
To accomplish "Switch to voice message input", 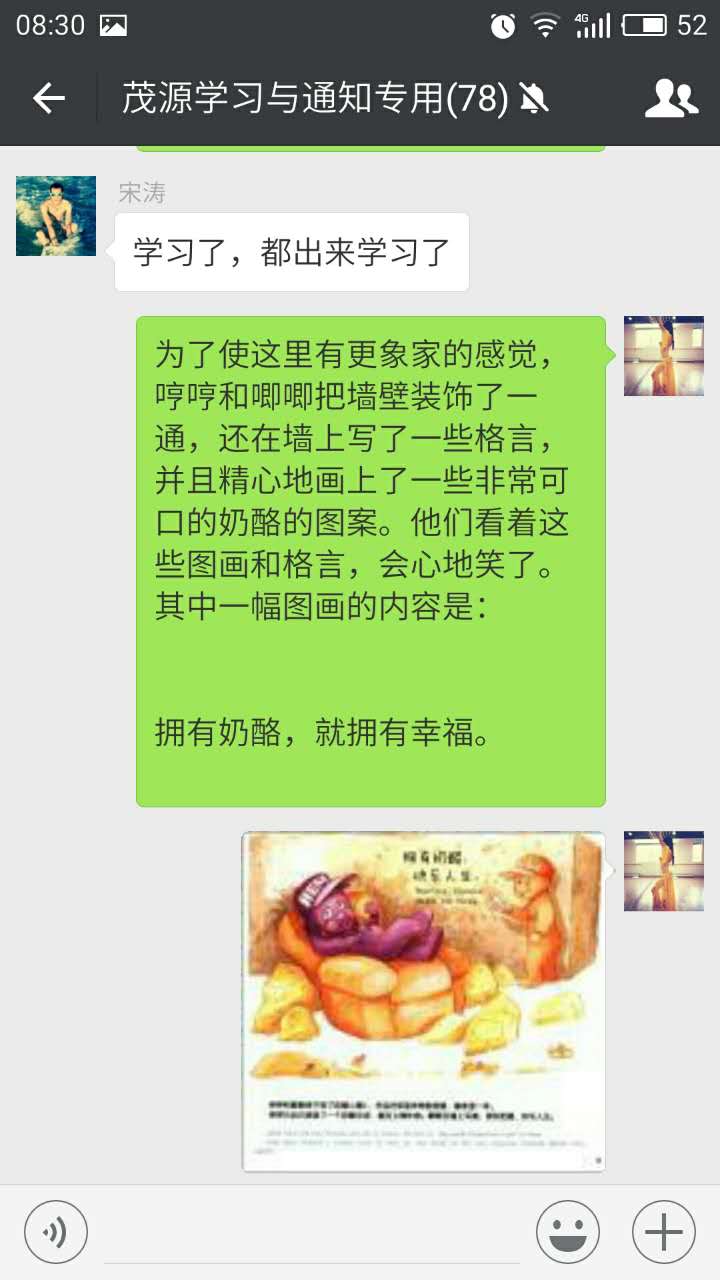I will coord(56,1231).
